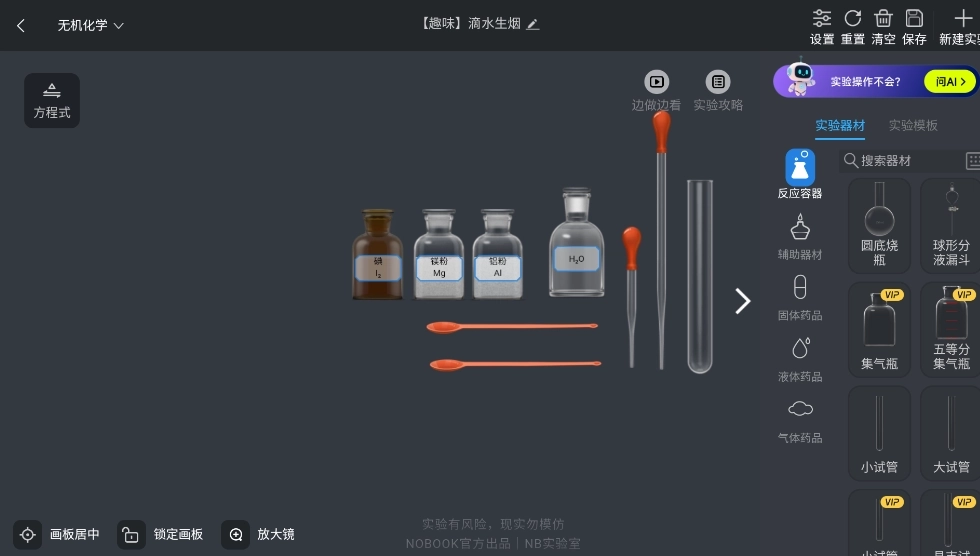Viewport: 980px width, 556px height.
Task: Create a new experiment with 新建实验
Action: (960, 27)
